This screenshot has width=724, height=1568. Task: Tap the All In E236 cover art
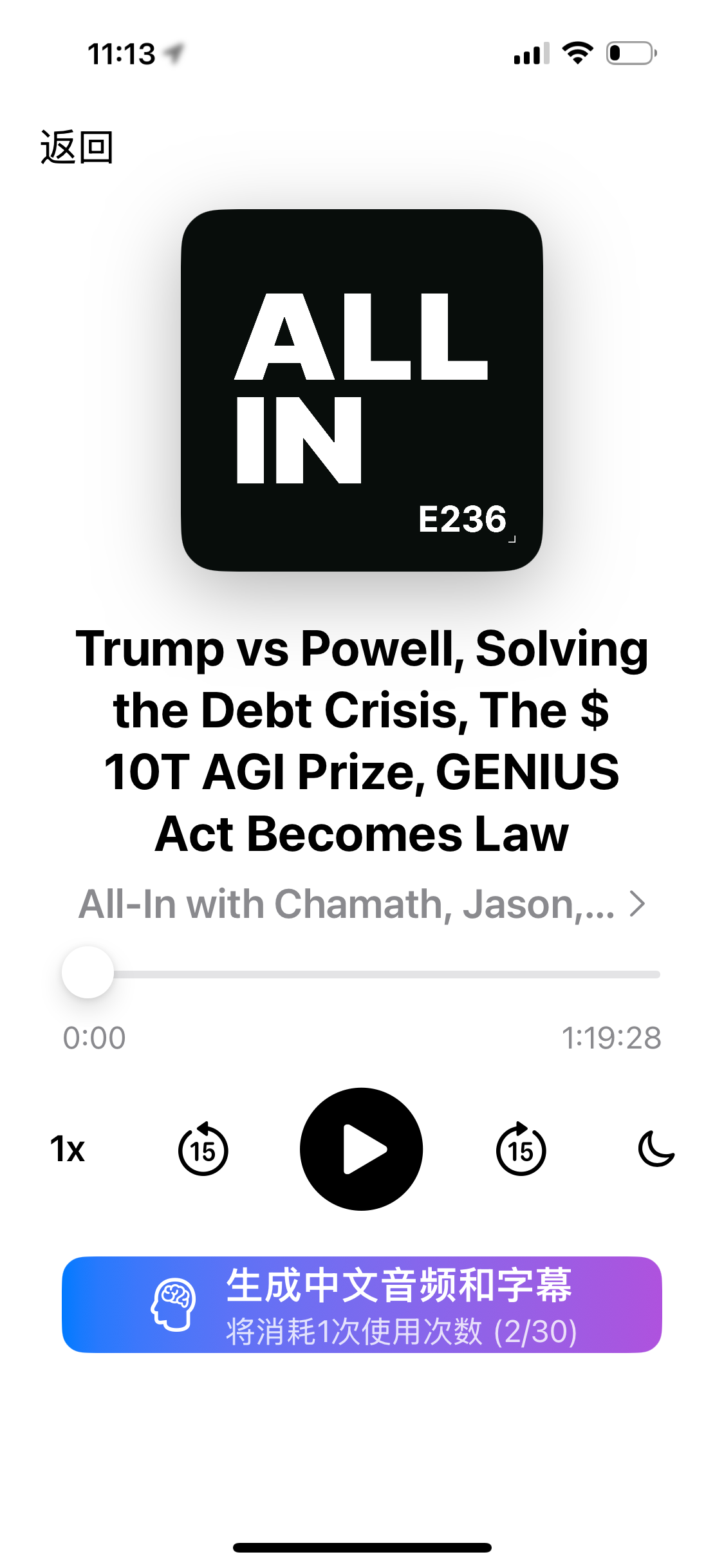click(362, 390)
